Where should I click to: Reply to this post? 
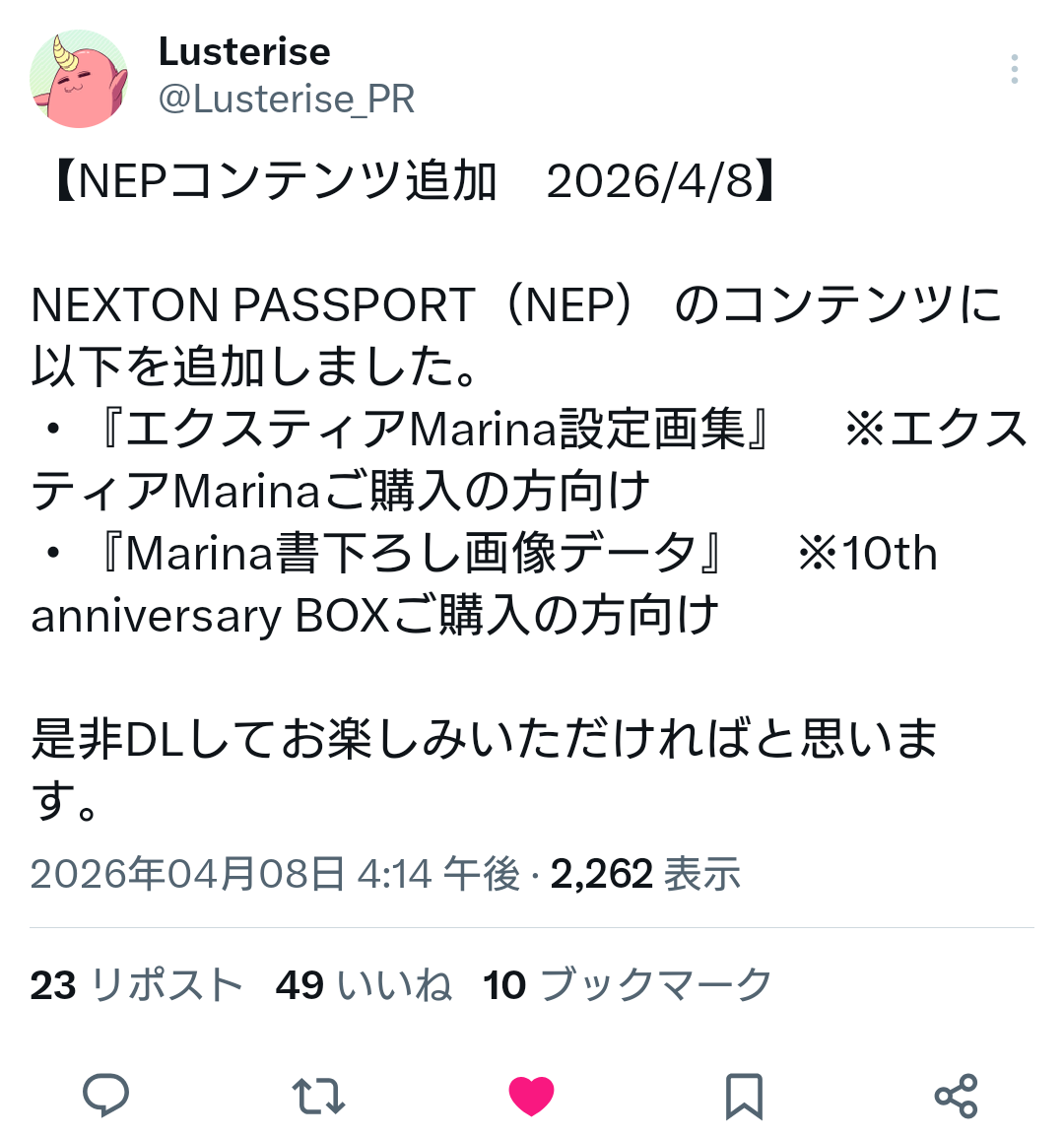105,1095
